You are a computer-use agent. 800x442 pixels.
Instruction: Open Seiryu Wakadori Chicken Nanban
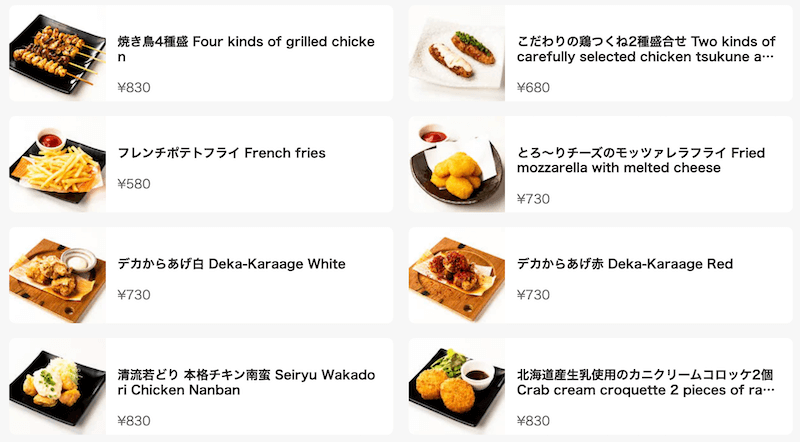click(x=245, y=382)
